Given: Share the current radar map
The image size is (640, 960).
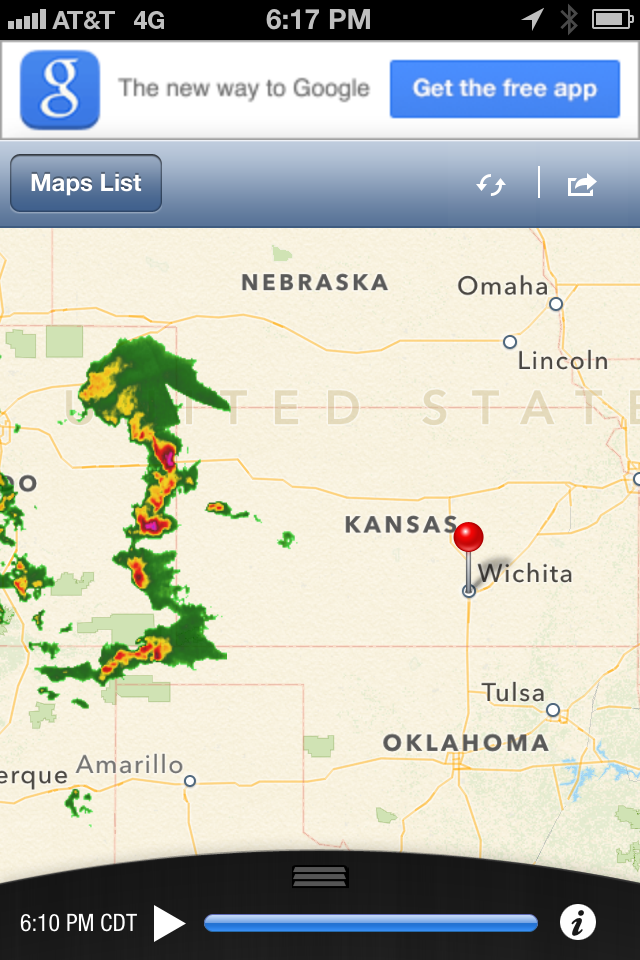Looking at the screenshot, I should click(581, 184).
